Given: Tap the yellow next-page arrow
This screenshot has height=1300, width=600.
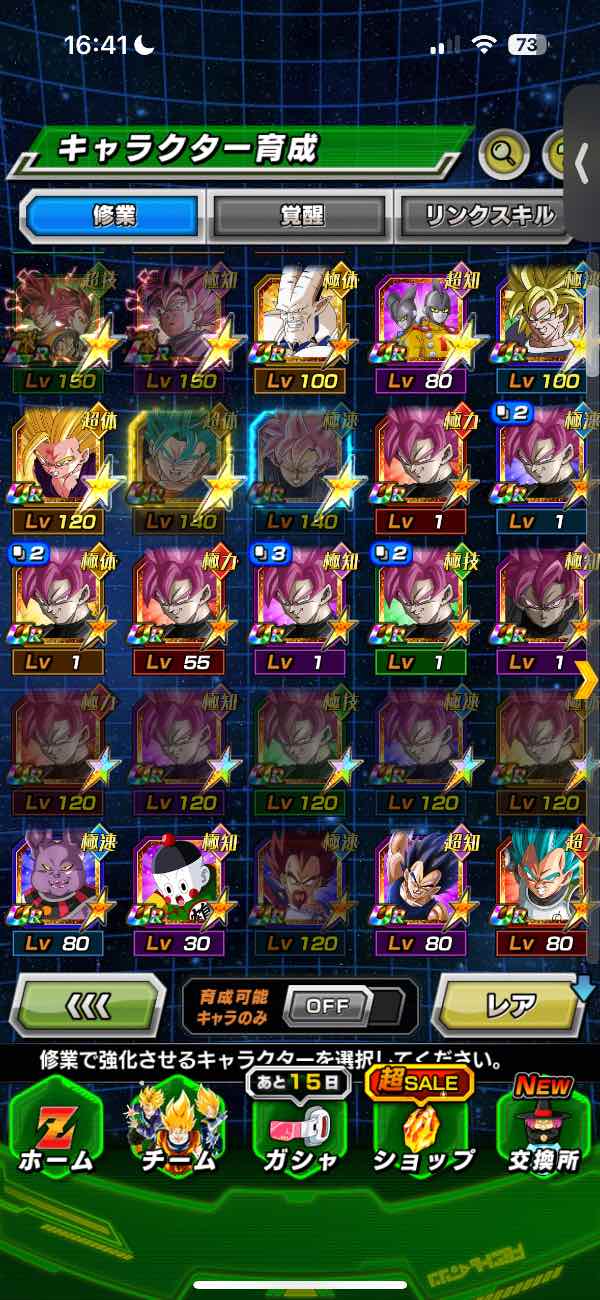Looking at the screenshot, I should 587,678.
